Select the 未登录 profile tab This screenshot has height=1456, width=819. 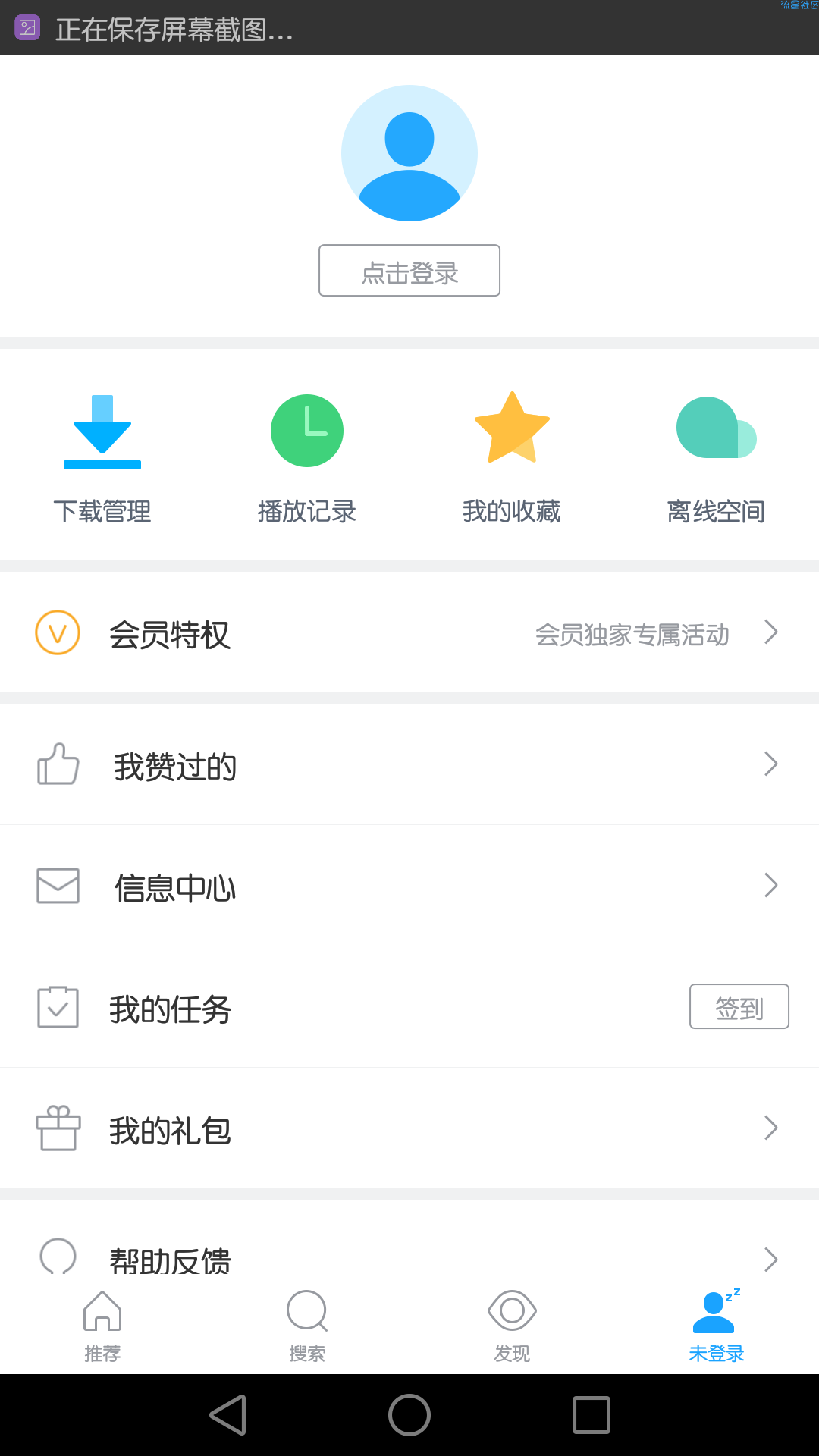717,1327
